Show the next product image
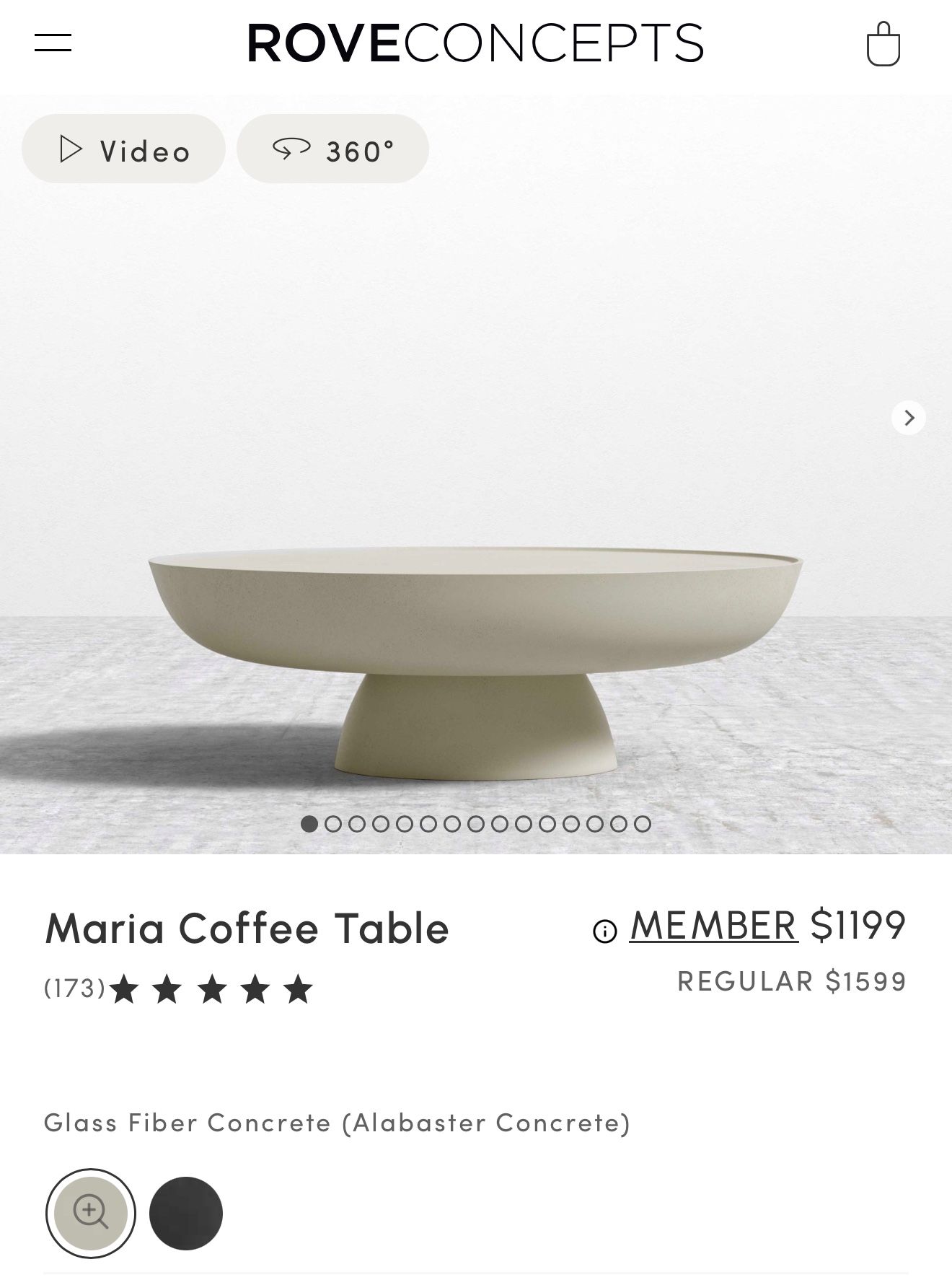This screenshot has height=1285, width=952. [909, 418]
